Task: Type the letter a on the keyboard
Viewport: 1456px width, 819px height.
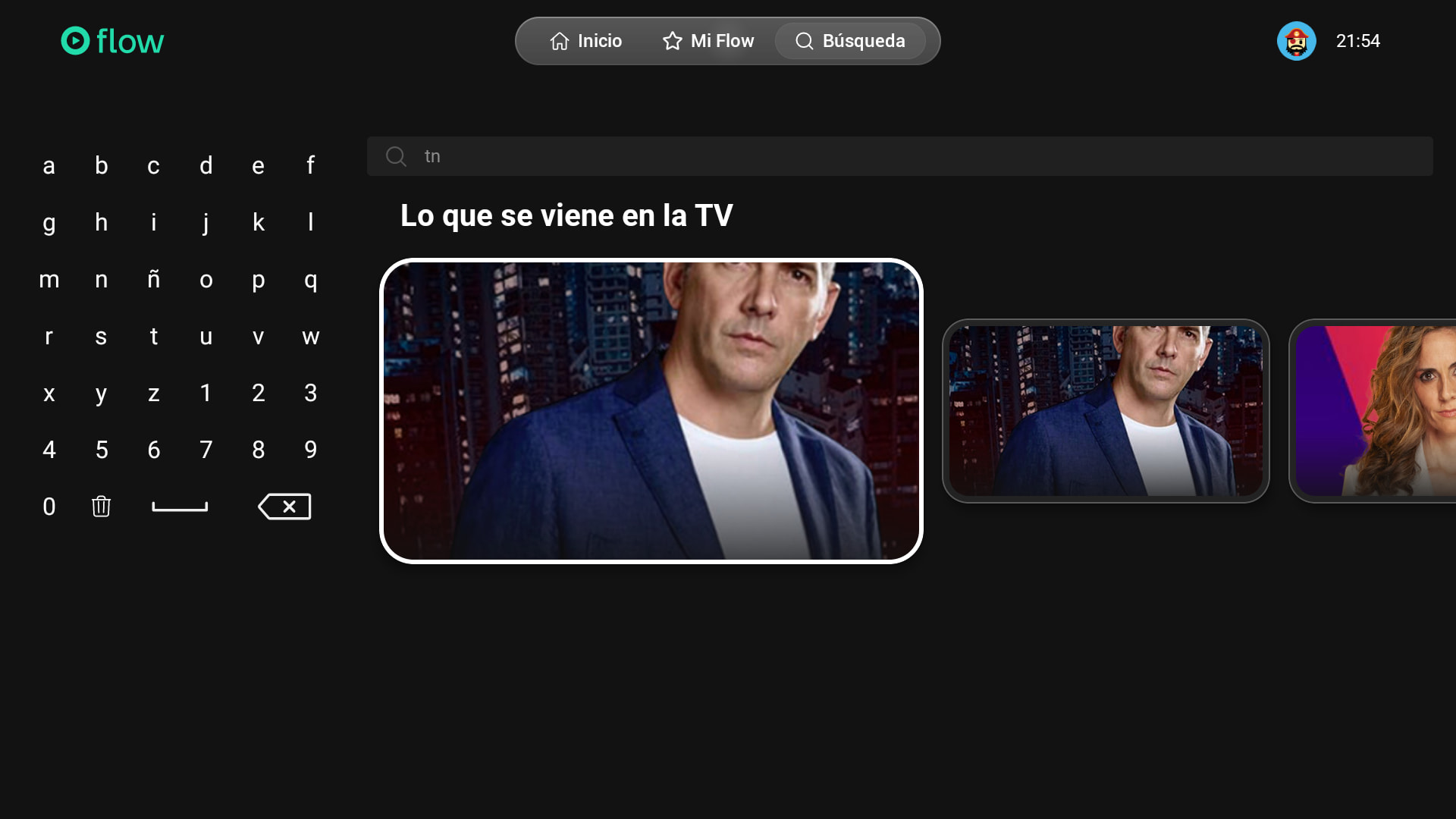Action: (49, 165)
